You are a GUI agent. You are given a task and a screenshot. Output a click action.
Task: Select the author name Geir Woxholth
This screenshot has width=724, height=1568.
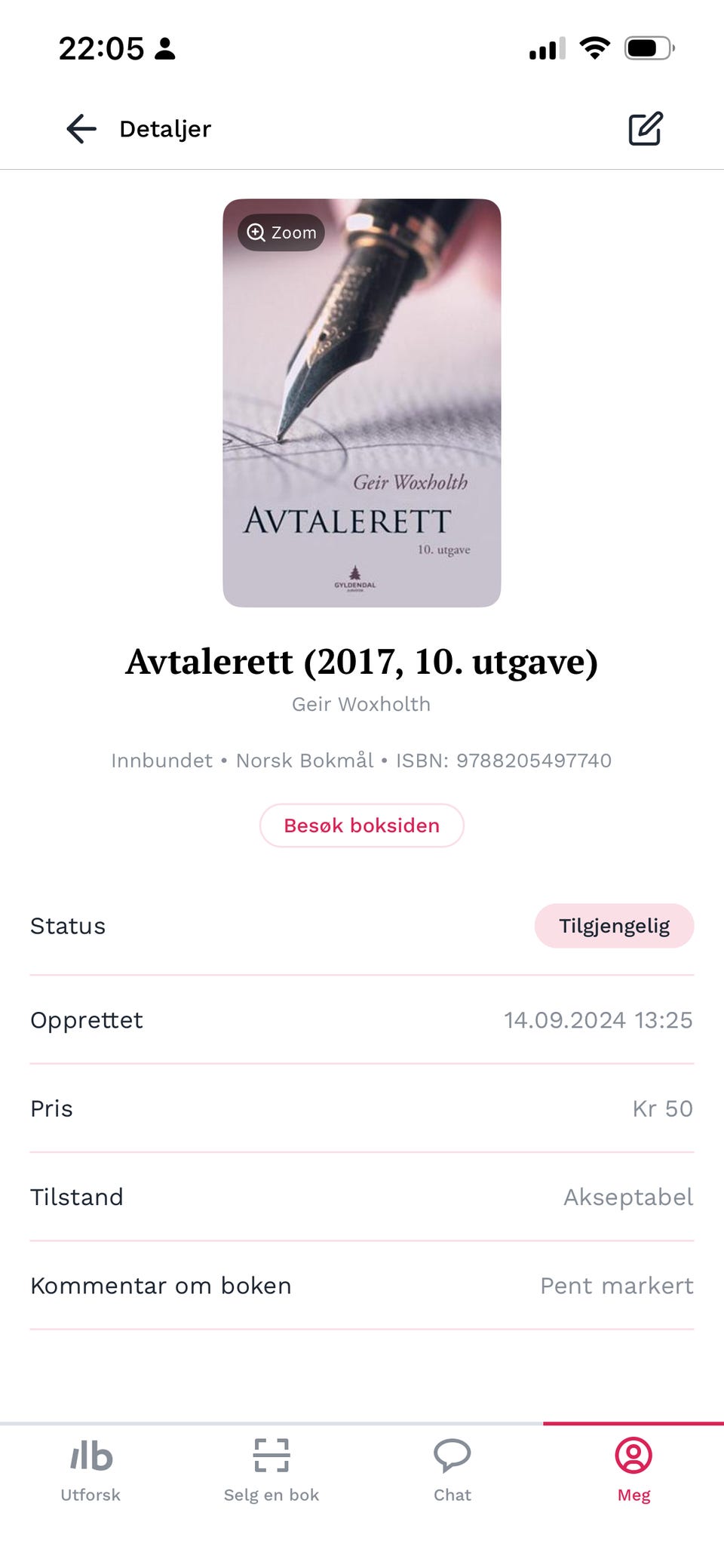[x=361, y=703]
